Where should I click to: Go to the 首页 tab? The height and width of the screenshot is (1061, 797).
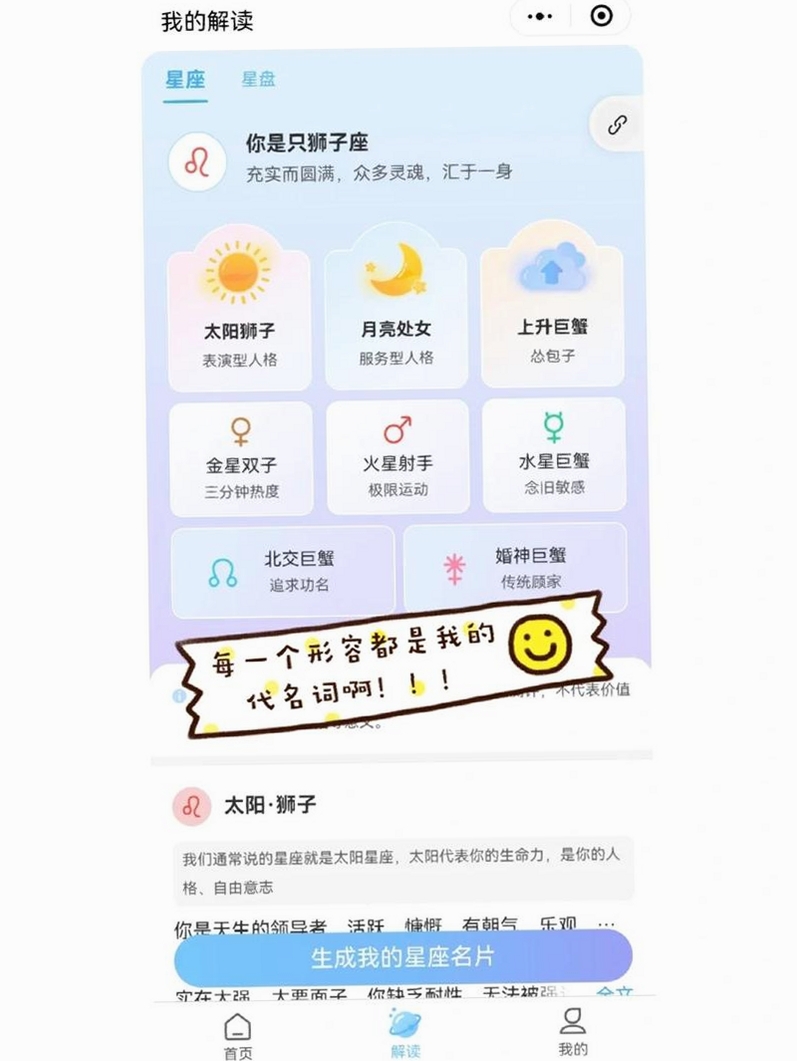click(x=237, y=1035)
